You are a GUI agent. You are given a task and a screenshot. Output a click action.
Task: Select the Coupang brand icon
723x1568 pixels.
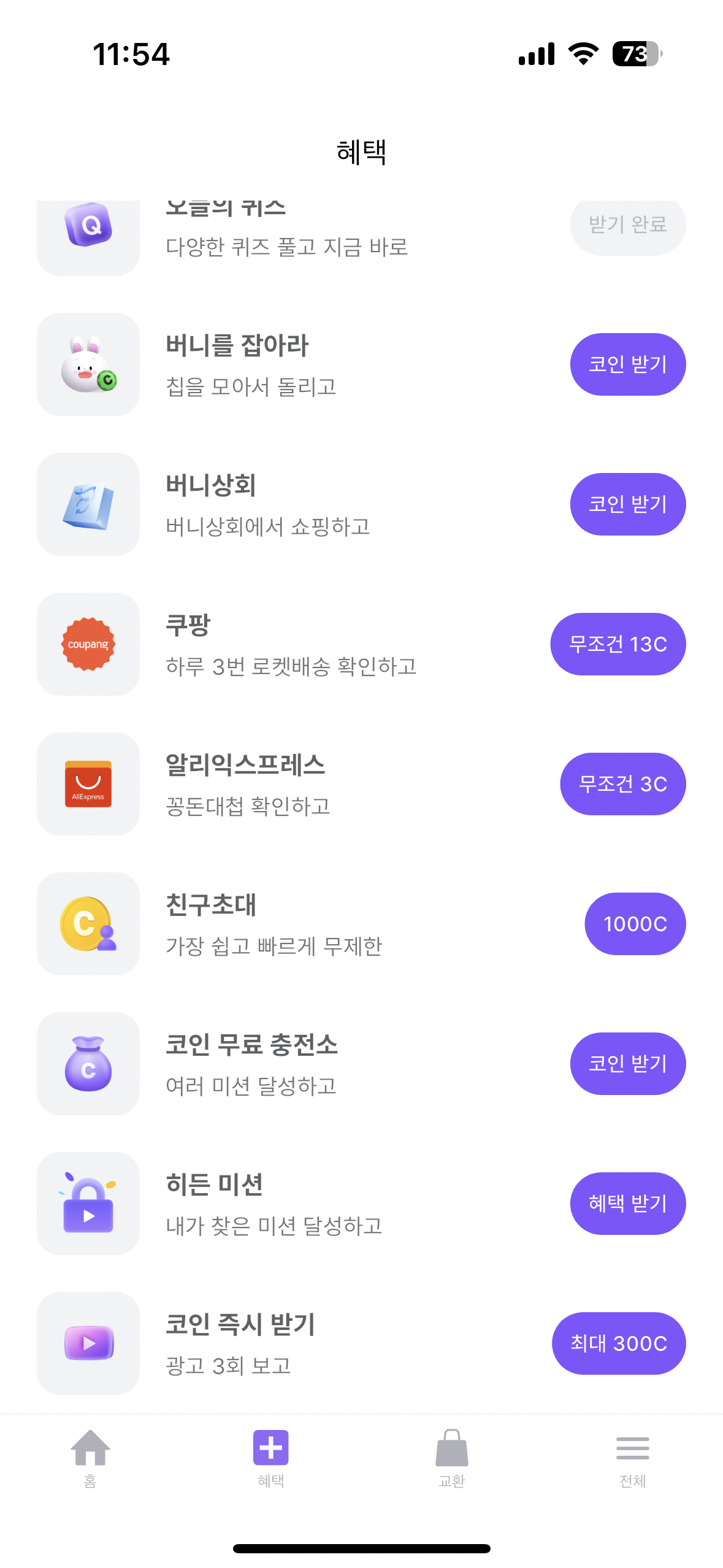(88, 643)
